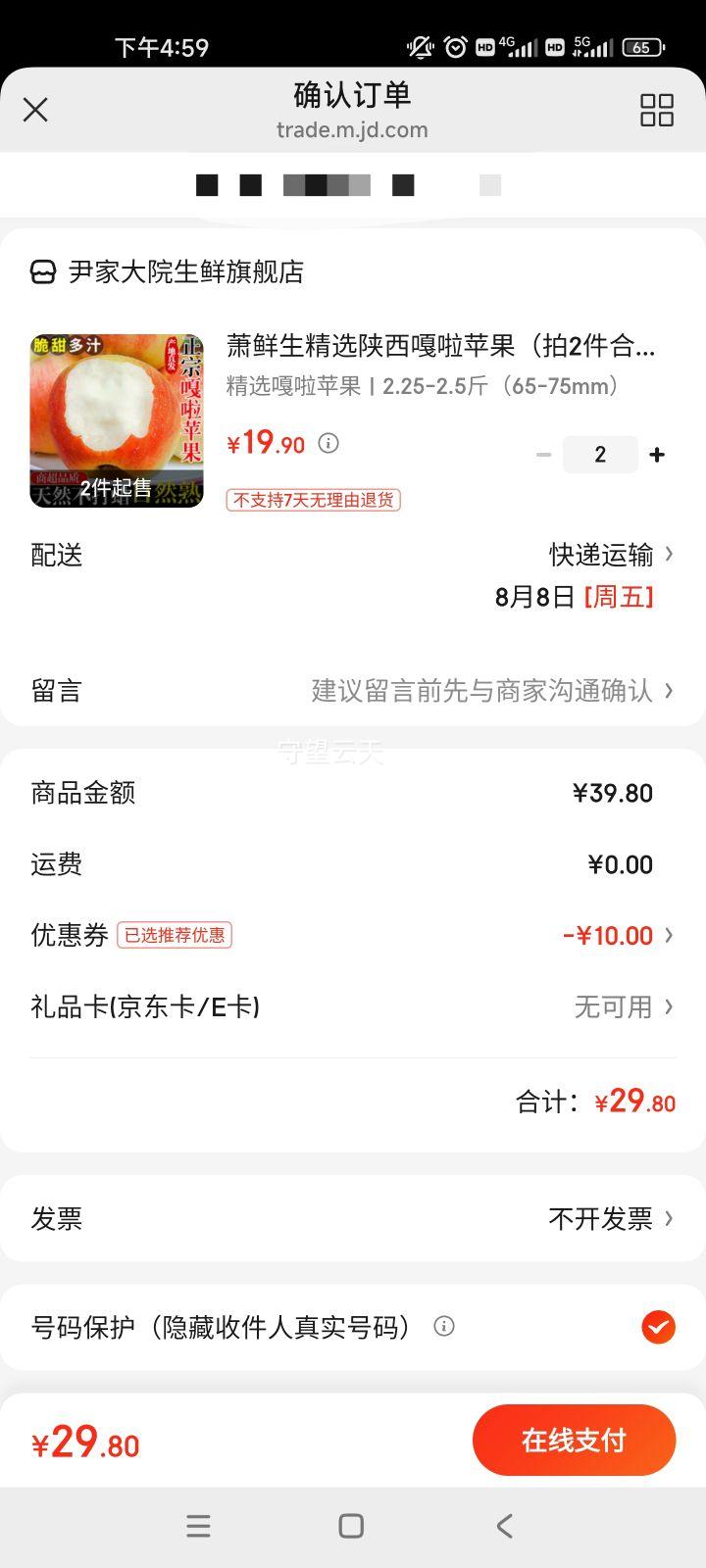
Task: Open 发票 invoice settings
Action: coord(353,1218)
